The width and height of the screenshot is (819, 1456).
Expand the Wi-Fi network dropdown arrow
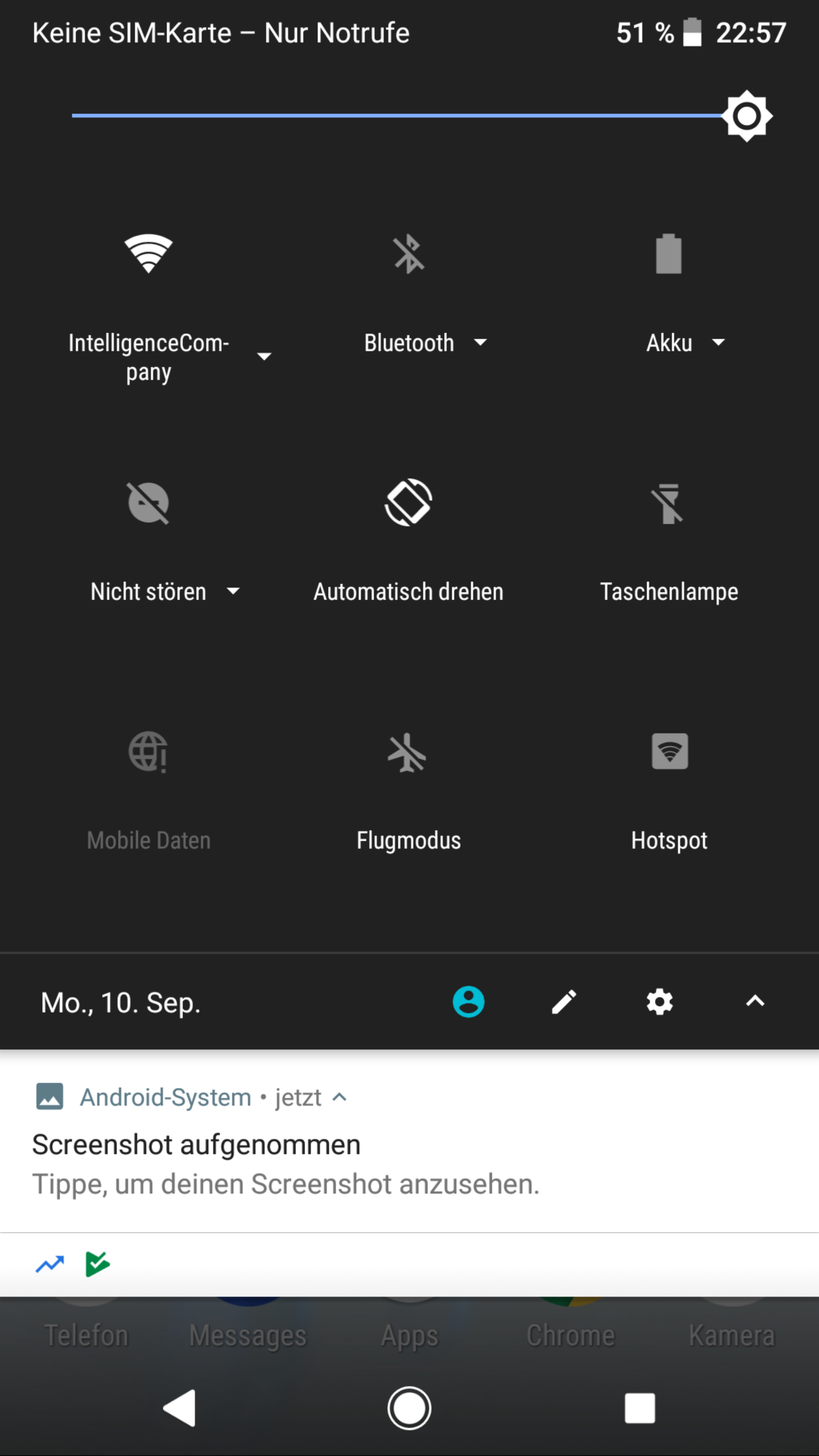coord(264,357)
